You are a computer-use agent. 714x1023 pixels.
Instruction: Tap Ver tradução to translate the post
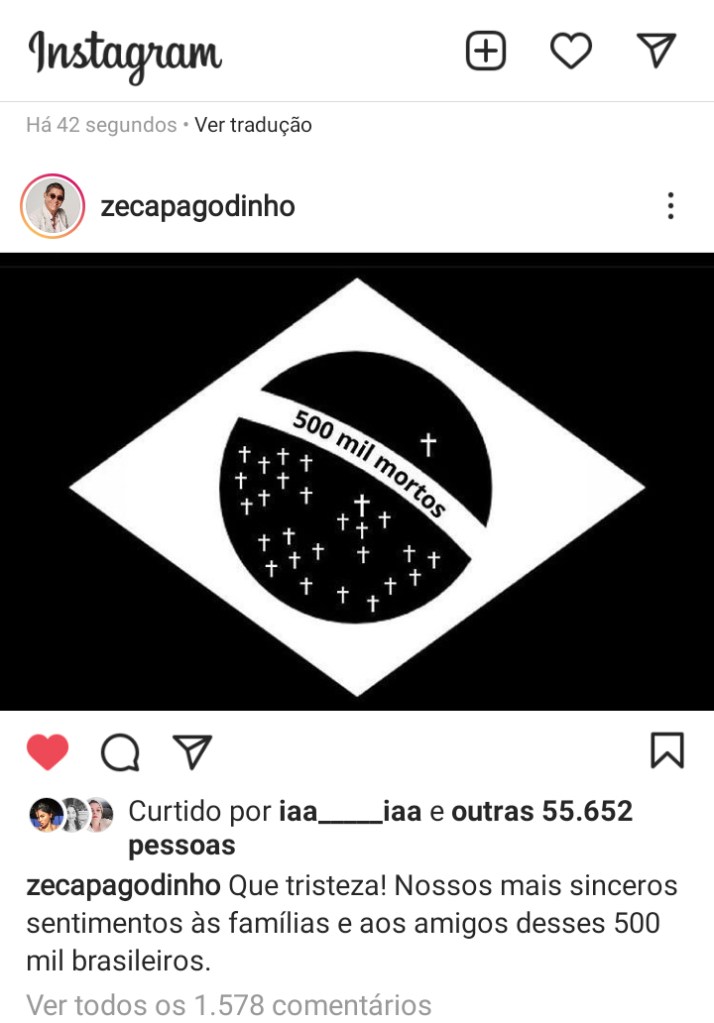(253, 125)
